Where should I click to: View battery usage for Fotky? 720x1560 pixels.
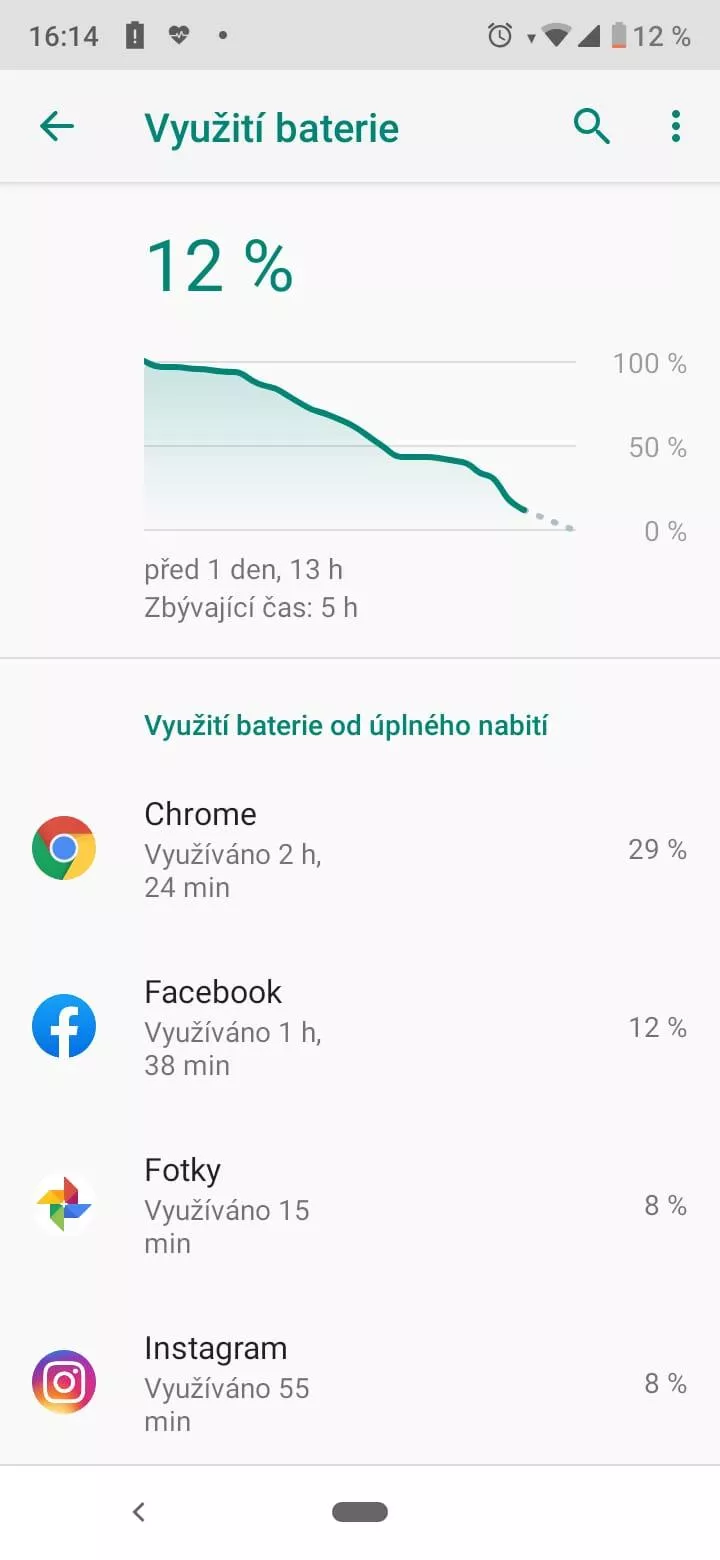pyautogui.click(x=360, y=1205)
